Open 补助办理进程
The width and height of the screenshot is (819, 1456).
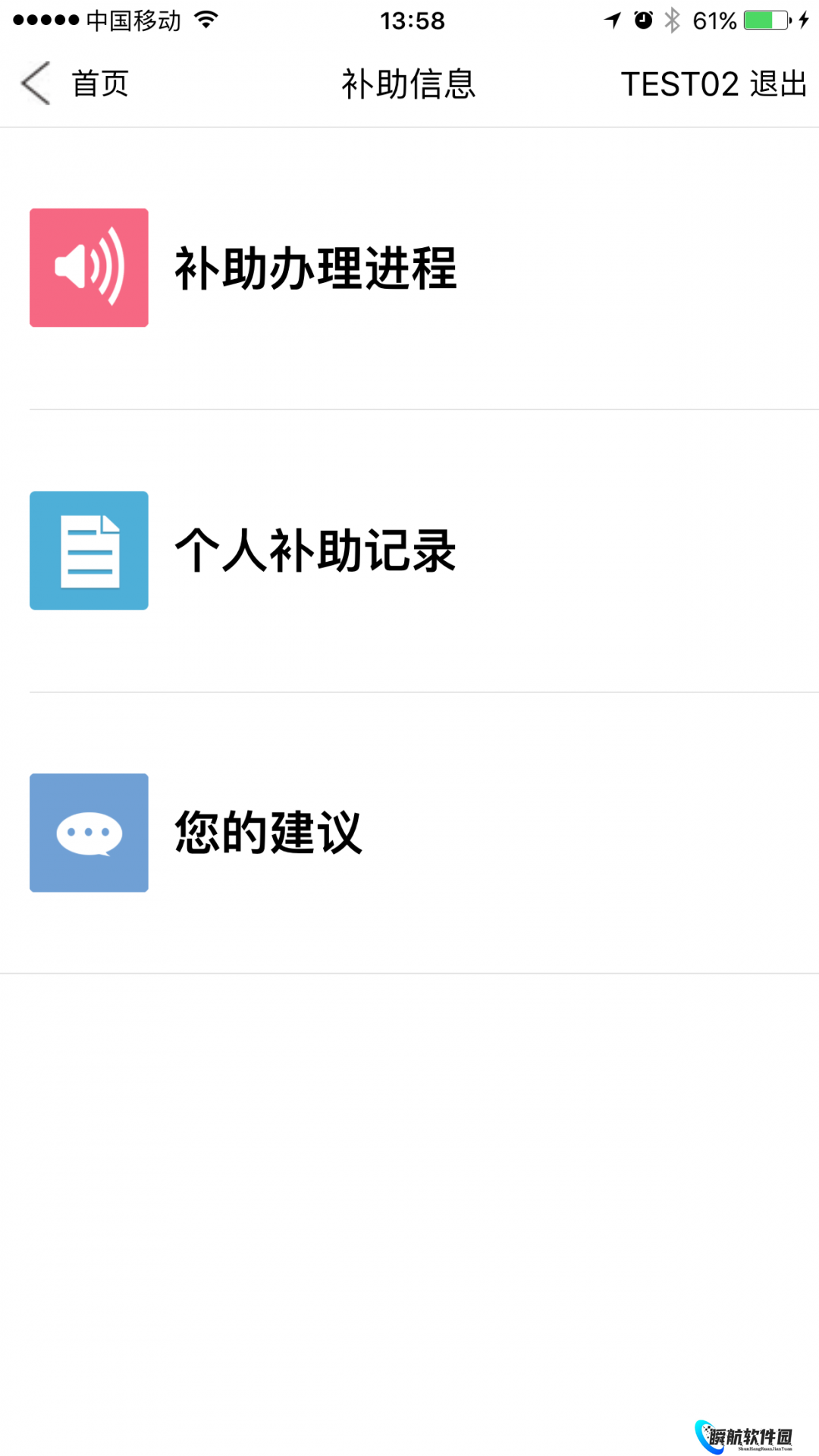[315, 268]
